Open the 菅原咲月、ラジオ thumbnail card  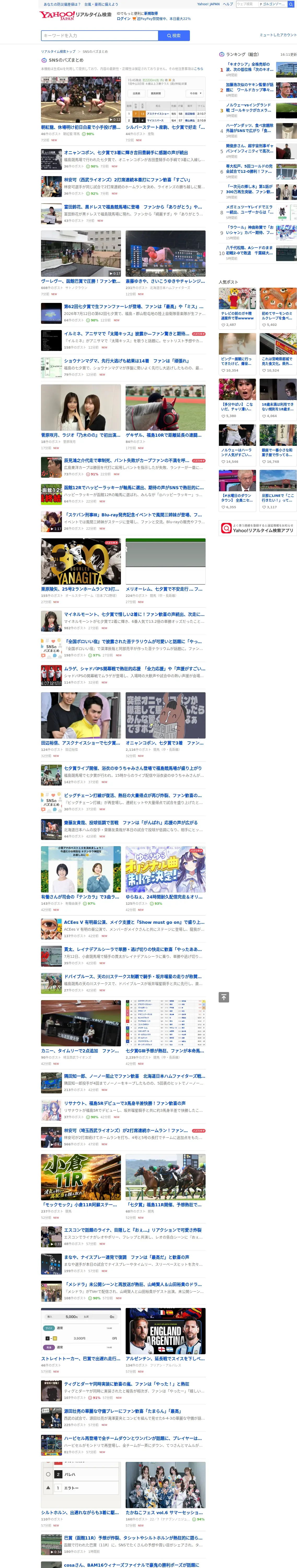(81, 417)
